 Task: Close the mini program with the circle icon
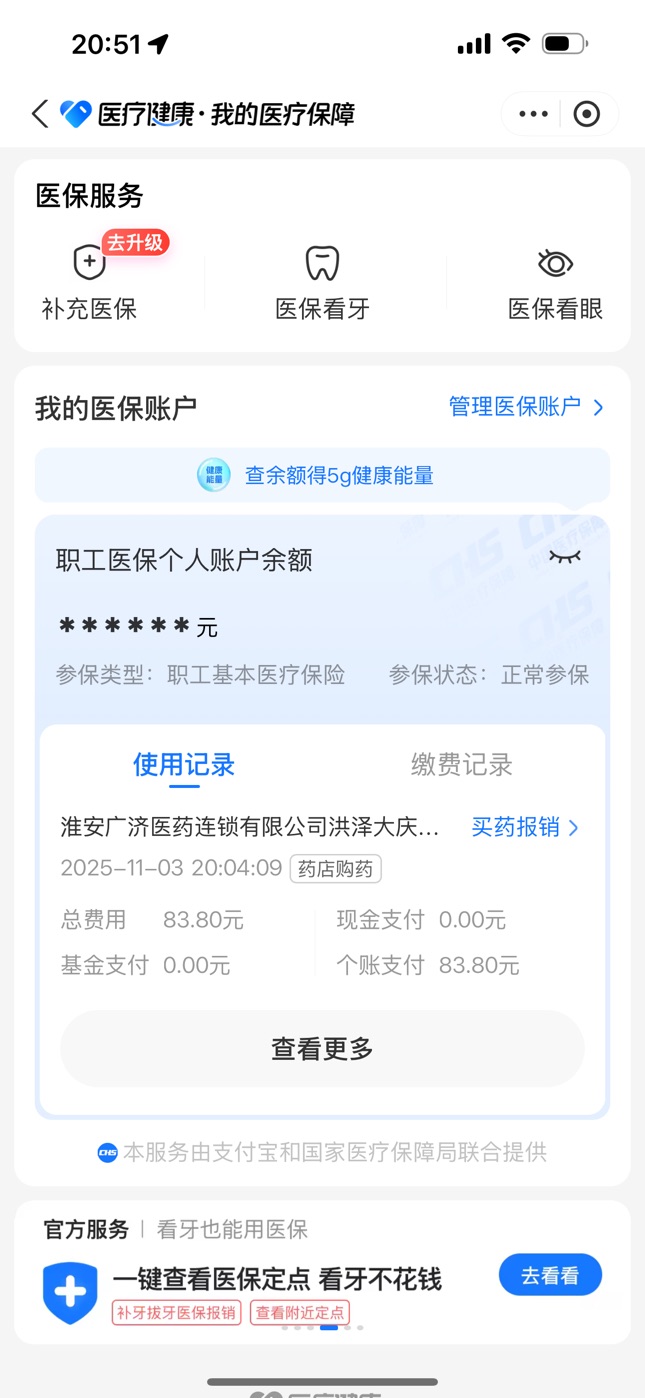(x=587, y=114)
